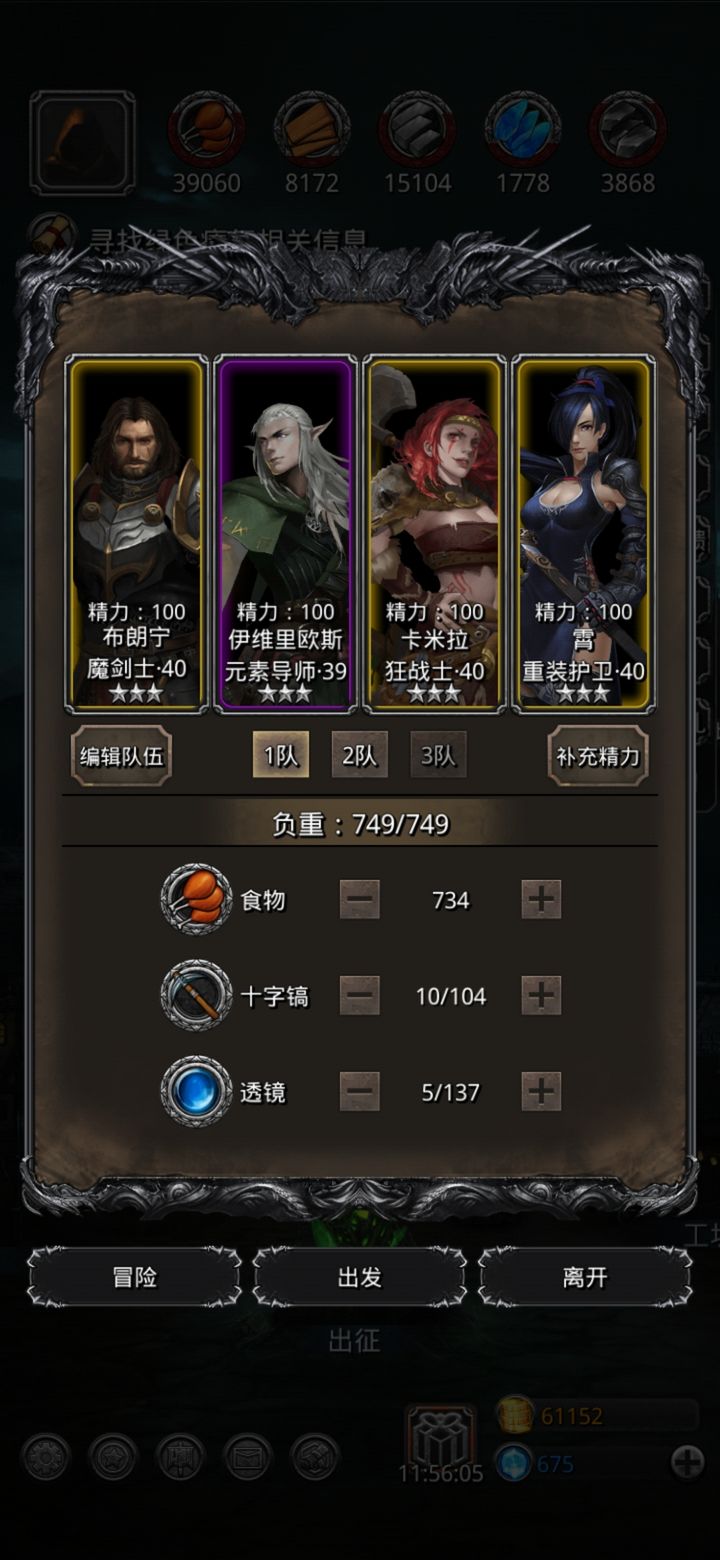
Task: Increase 透镜 count with plus
Action: 541,1092
